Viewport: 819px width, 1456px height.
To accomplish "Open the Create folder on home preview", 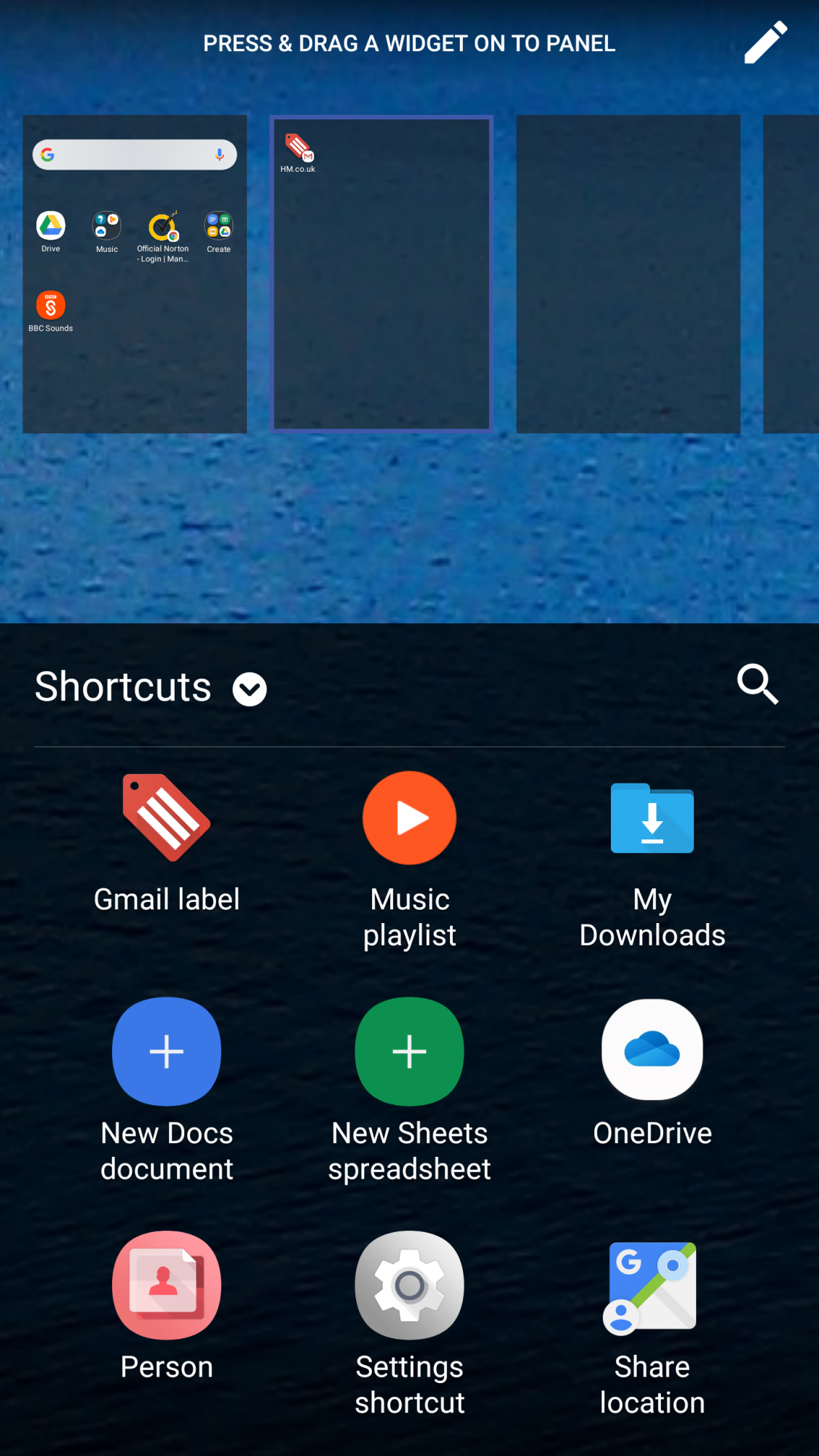I will pos(218,226).
